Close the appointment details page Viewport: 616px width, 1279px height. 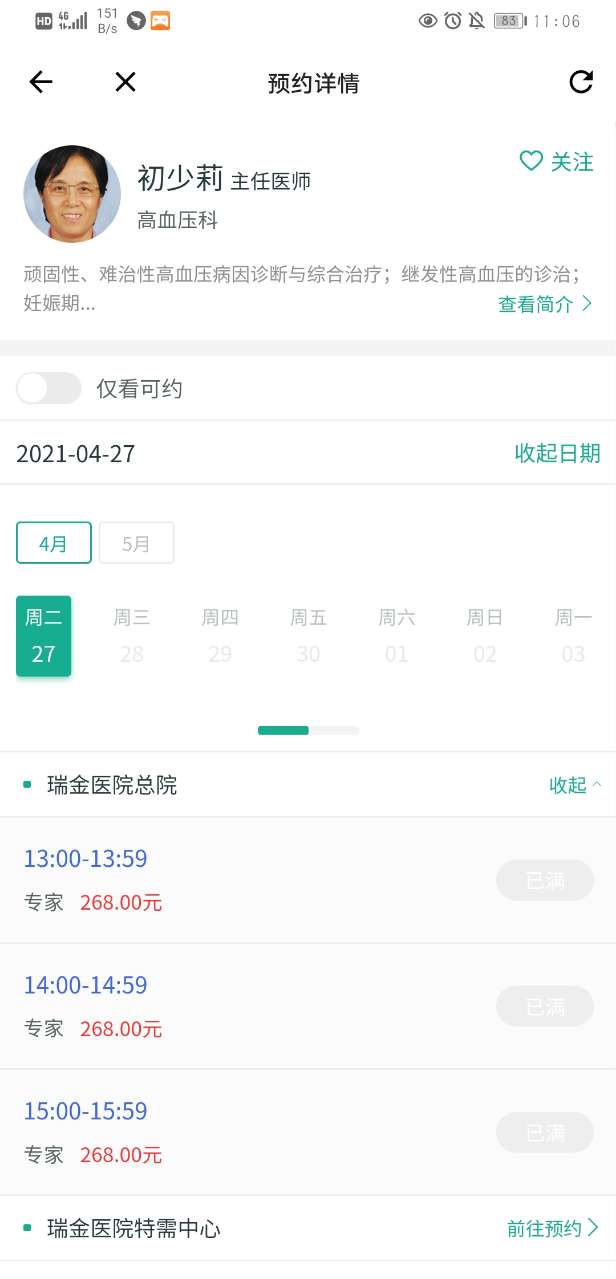point(125,82)
